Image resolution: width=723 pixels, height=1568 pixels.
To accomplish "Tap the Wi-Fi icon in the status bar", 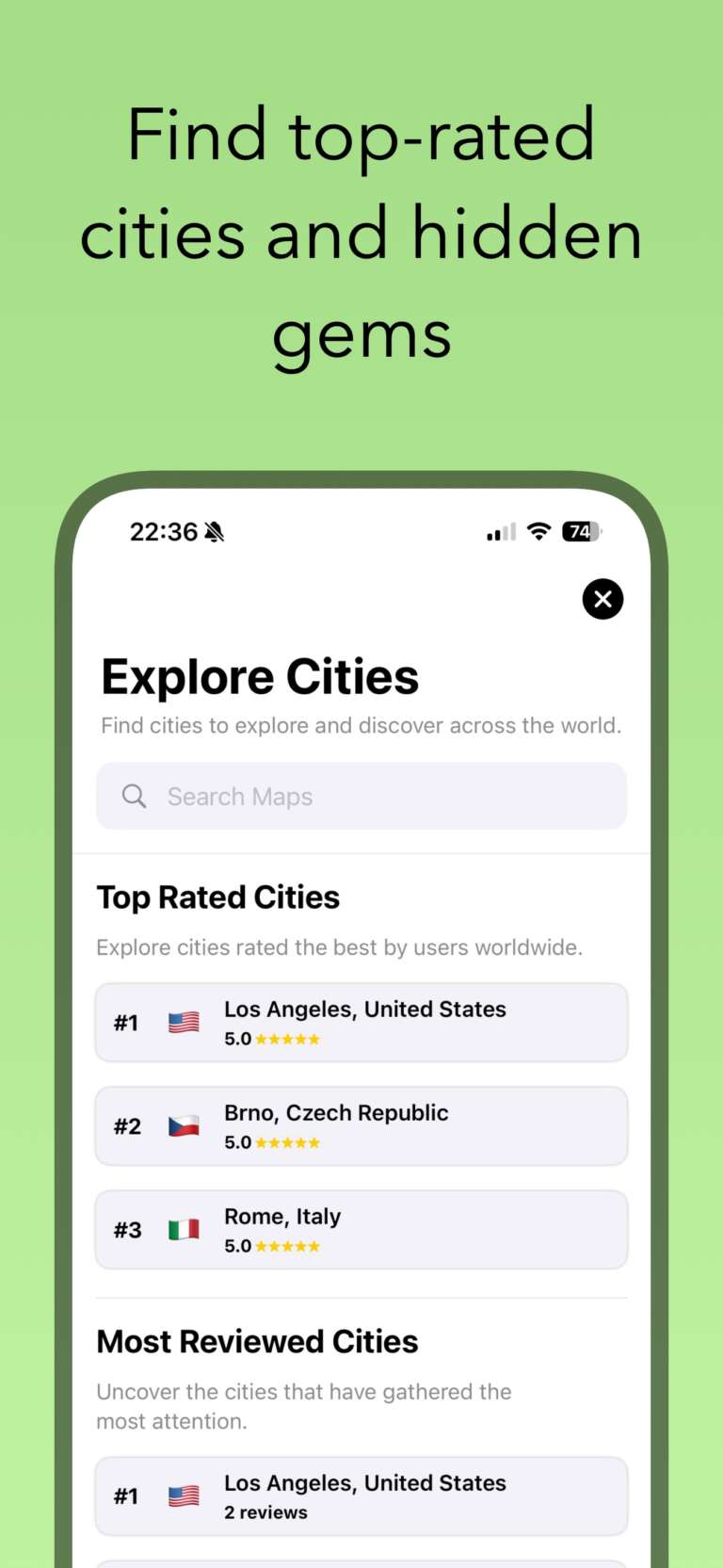I will 538,531.
